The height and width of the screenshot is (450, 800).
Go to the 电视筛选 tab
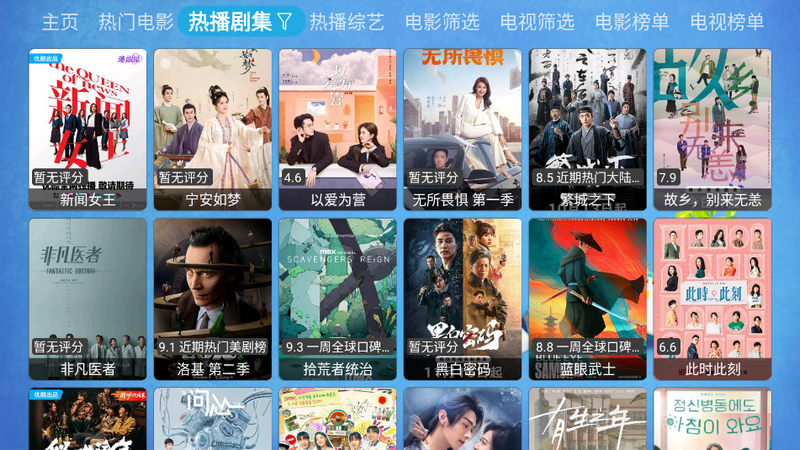(537, 21)
